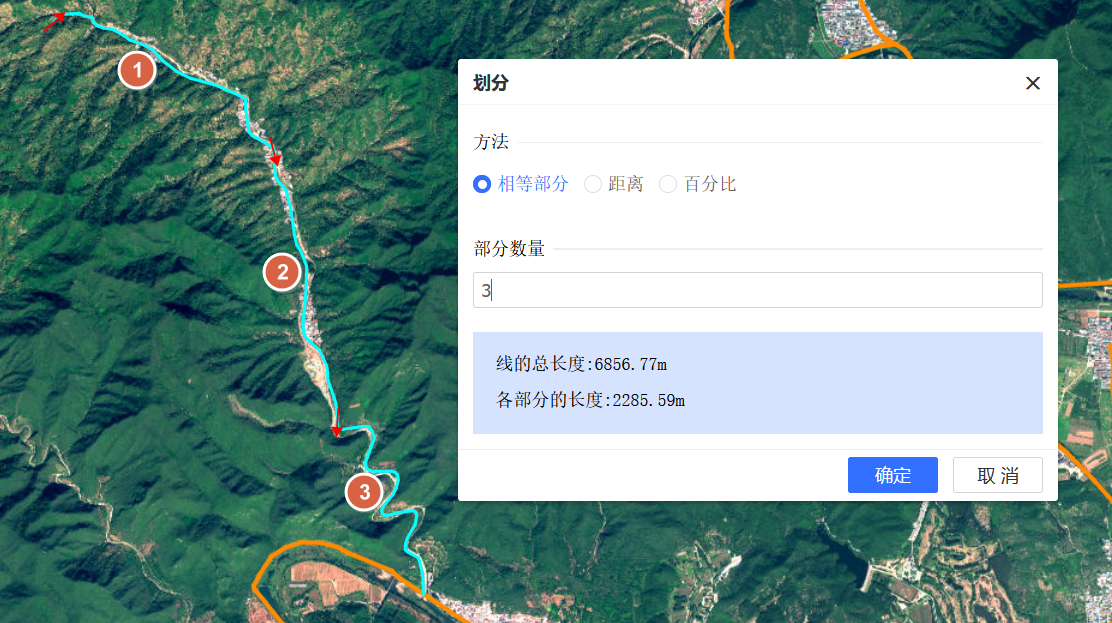Cancel with the 取消 button
Viewport: 1112px width, 623px height.
[997, 475]
